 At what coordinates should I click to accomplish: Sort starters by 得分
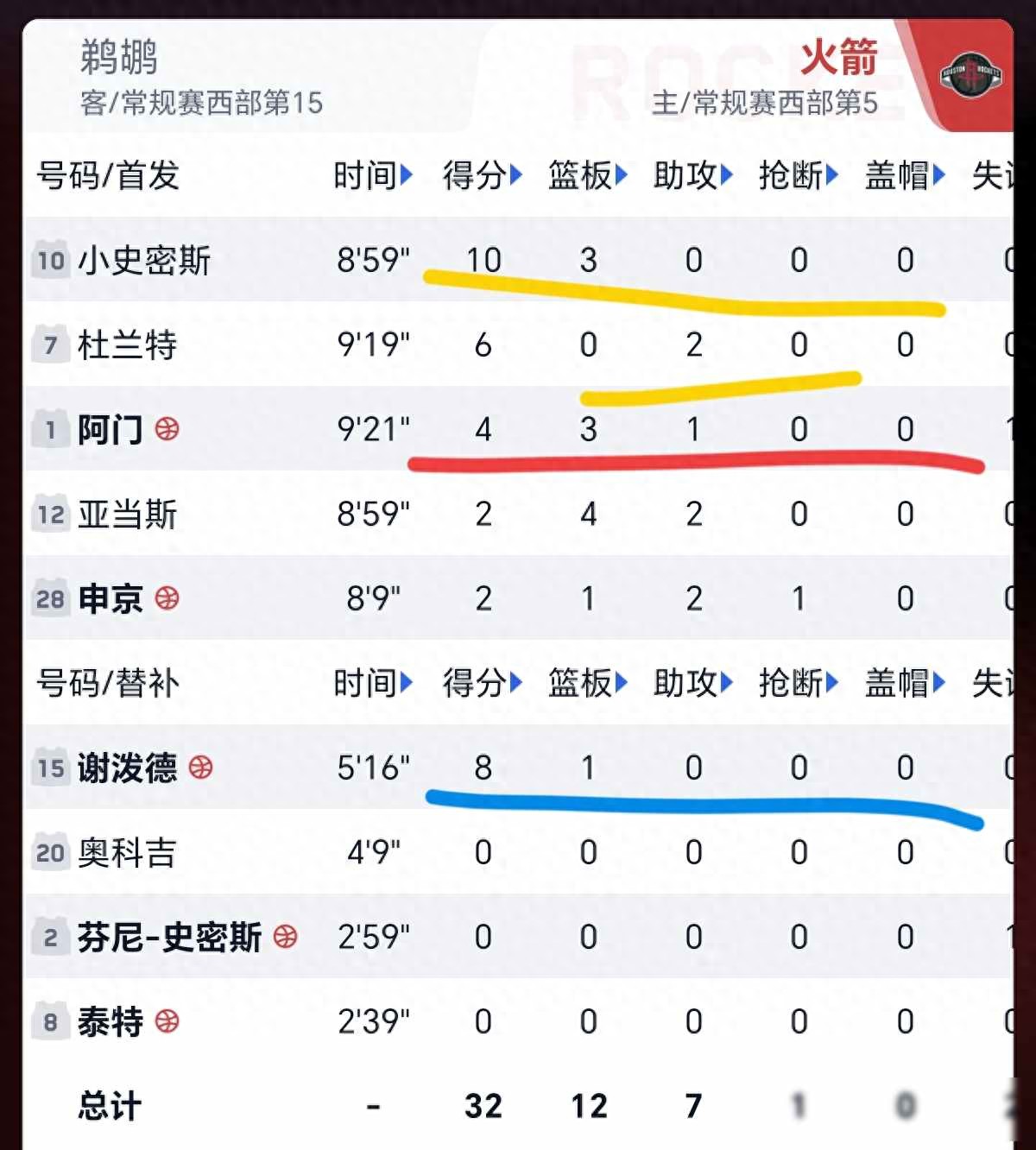483,176
